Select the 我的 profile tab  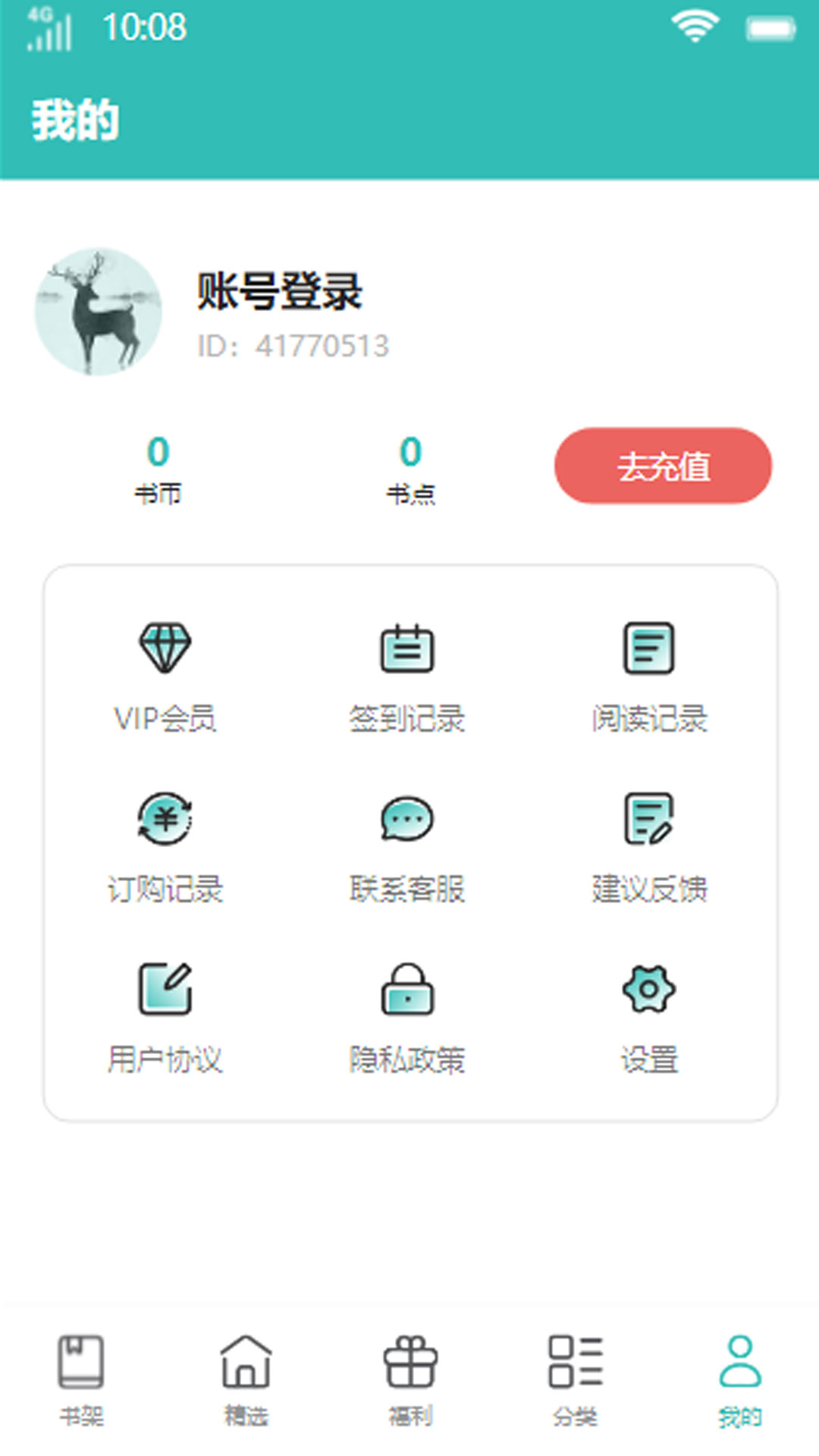737,1380
